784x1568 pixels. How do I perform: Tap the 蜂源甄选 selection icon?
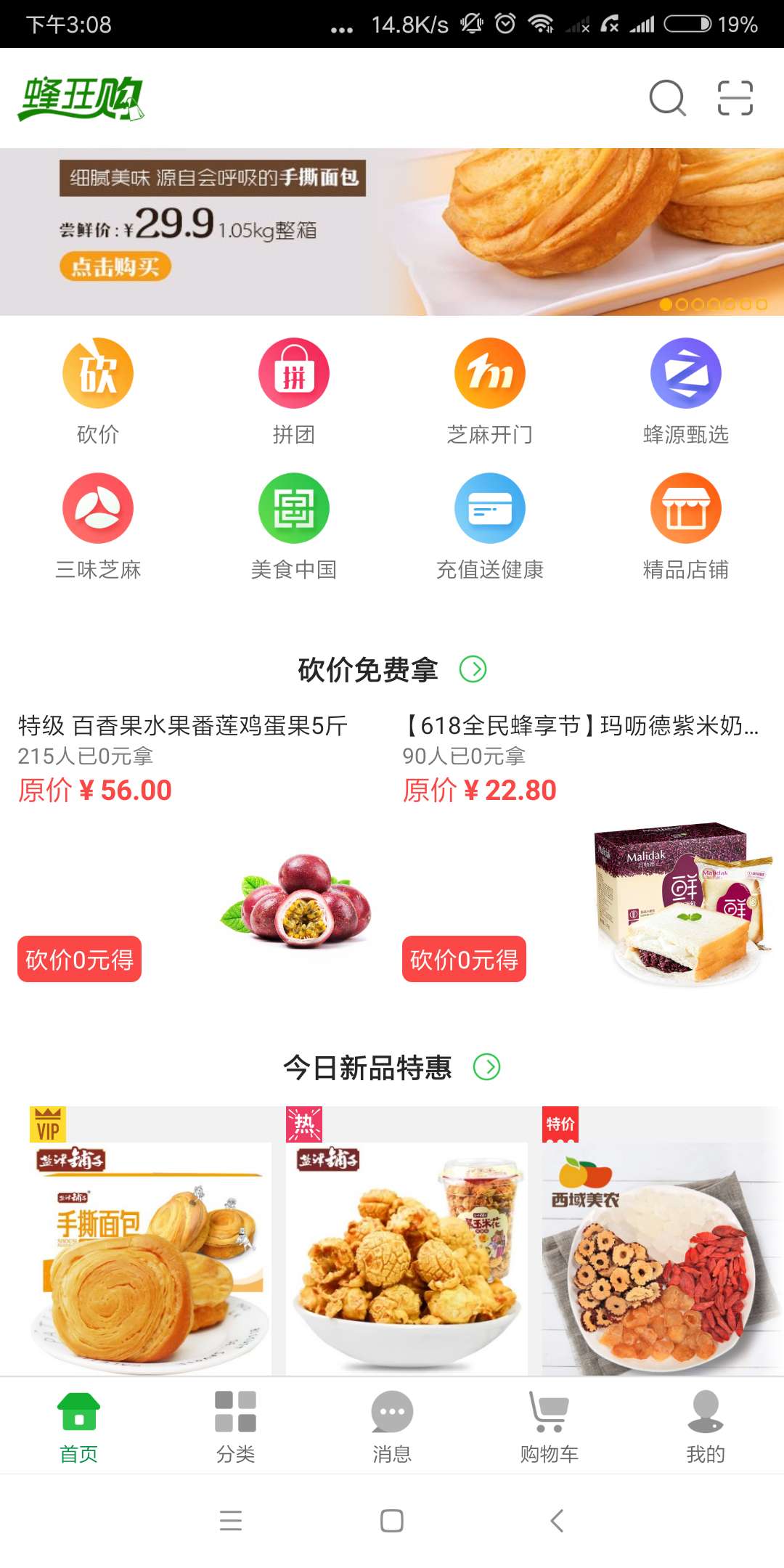685,372
